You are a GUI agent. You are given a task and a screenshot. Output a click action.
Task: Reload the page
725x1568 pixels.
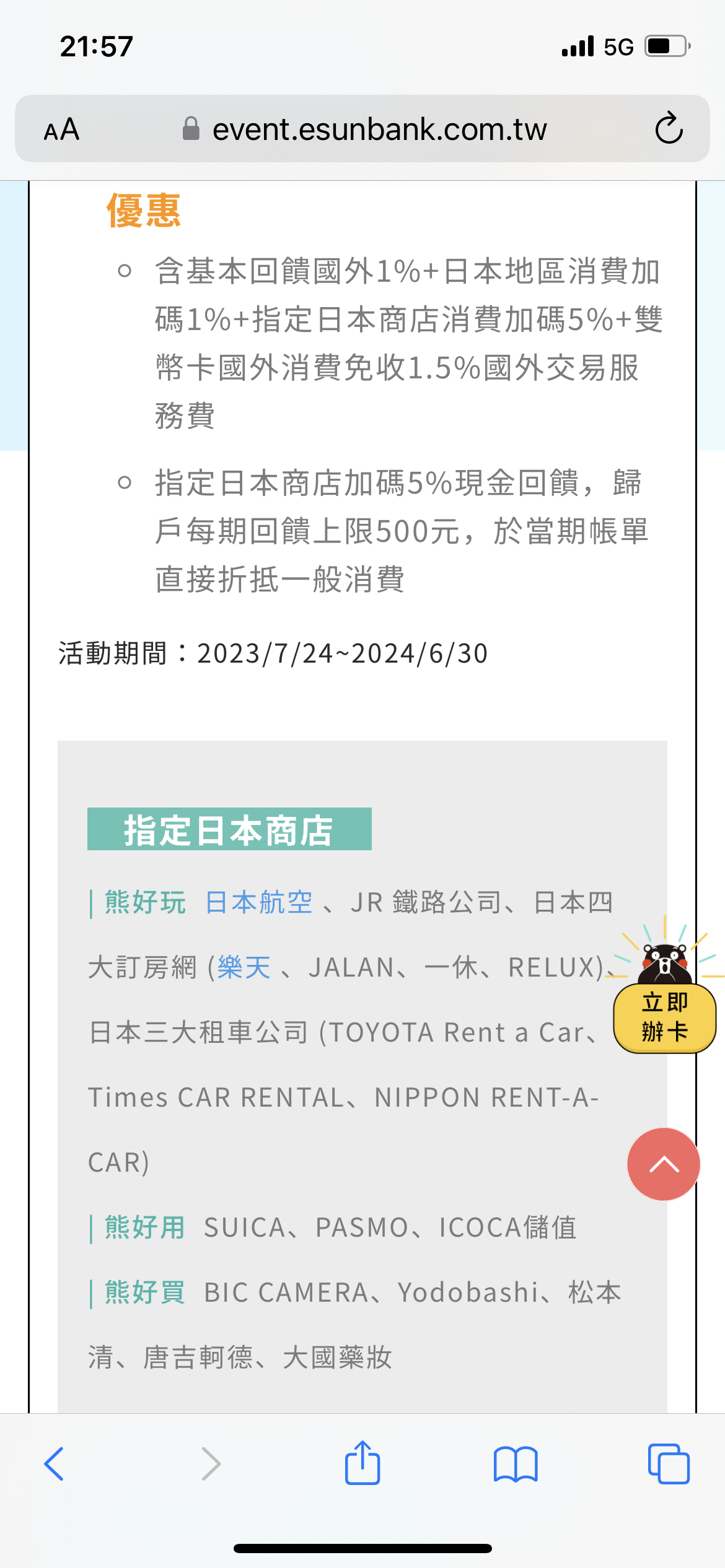[669, 128]
